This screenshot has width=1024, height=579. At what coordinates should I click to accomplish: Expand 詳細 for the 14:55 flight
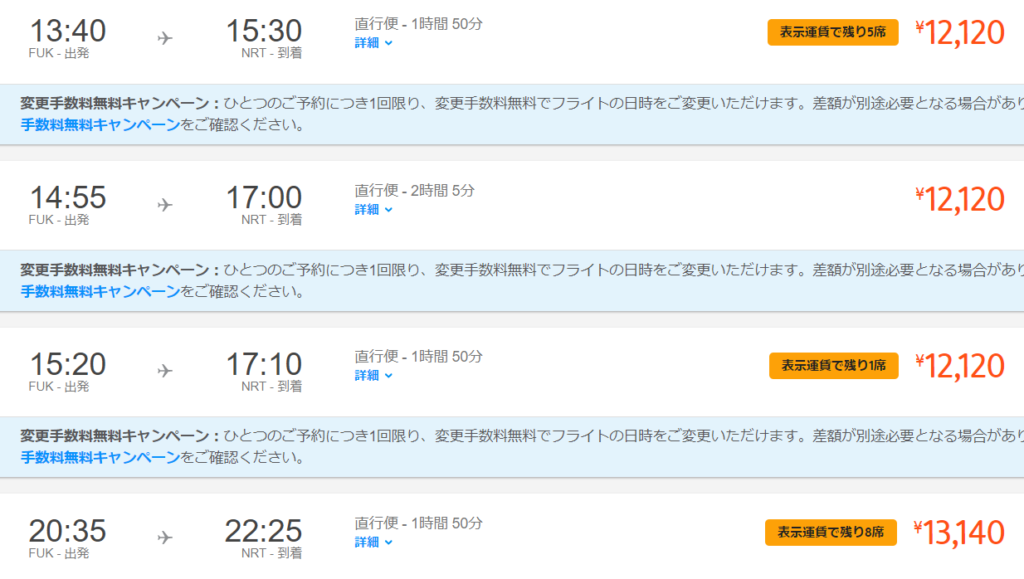click(373, 210)
